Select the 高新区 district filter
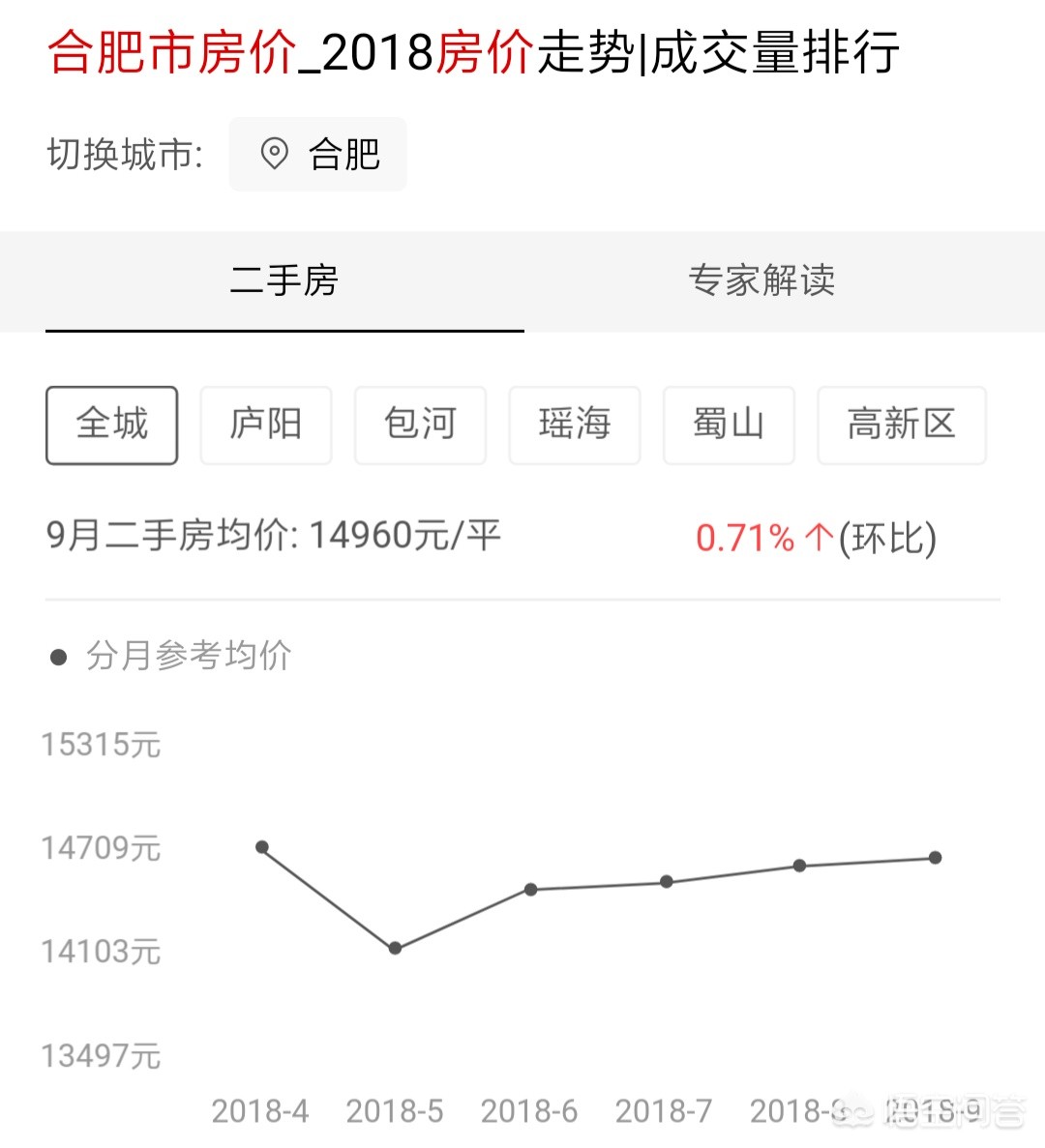Viewport: 1045px width, 1148px height. (x=902, y=425)
